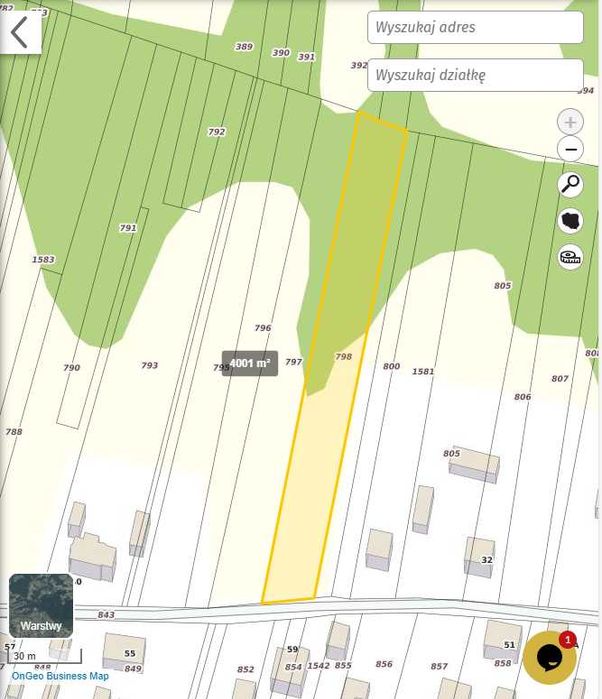
Task: Go back using the top-left arrow
Action: point(19,32)
